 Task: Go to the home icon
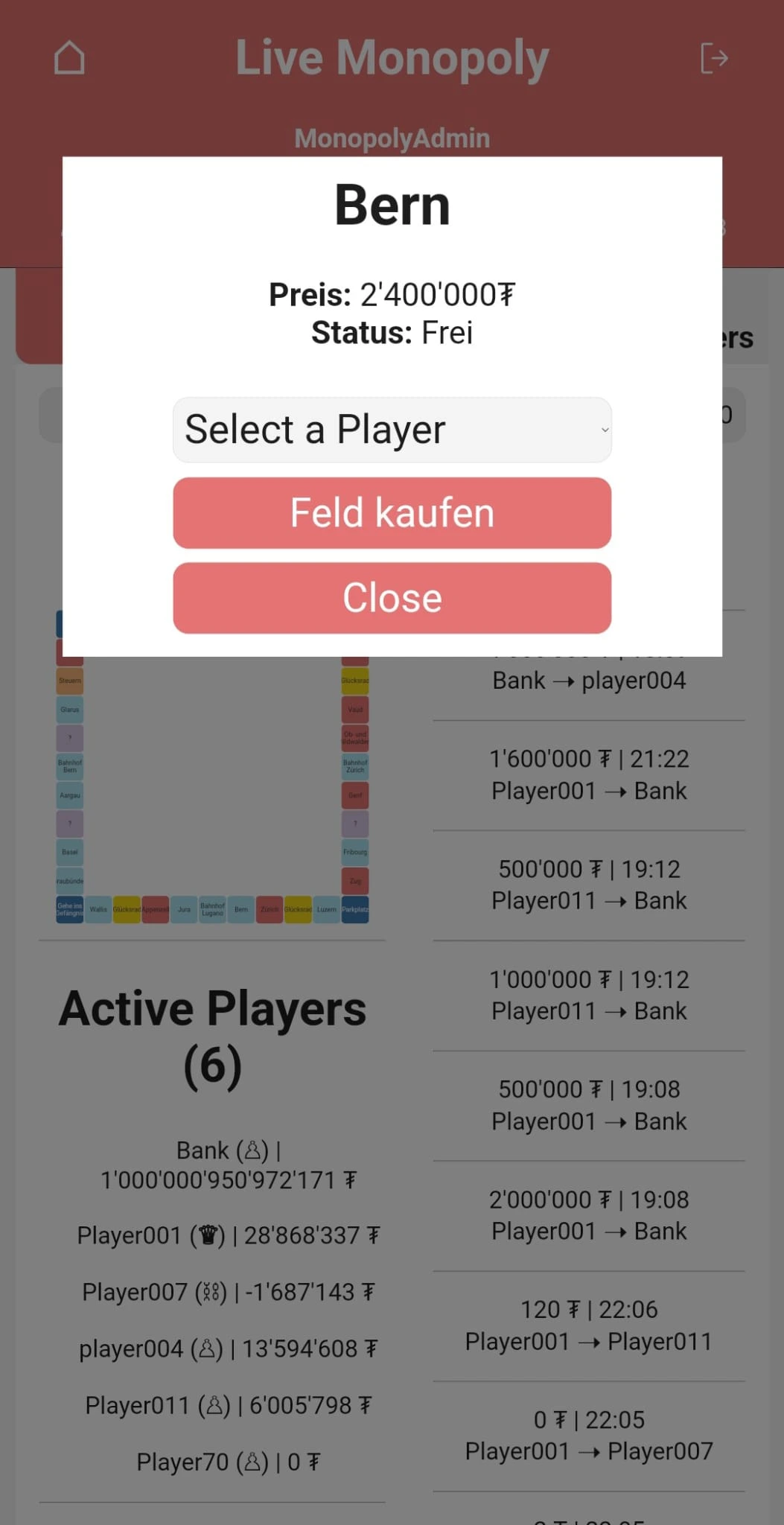[69, 58]
